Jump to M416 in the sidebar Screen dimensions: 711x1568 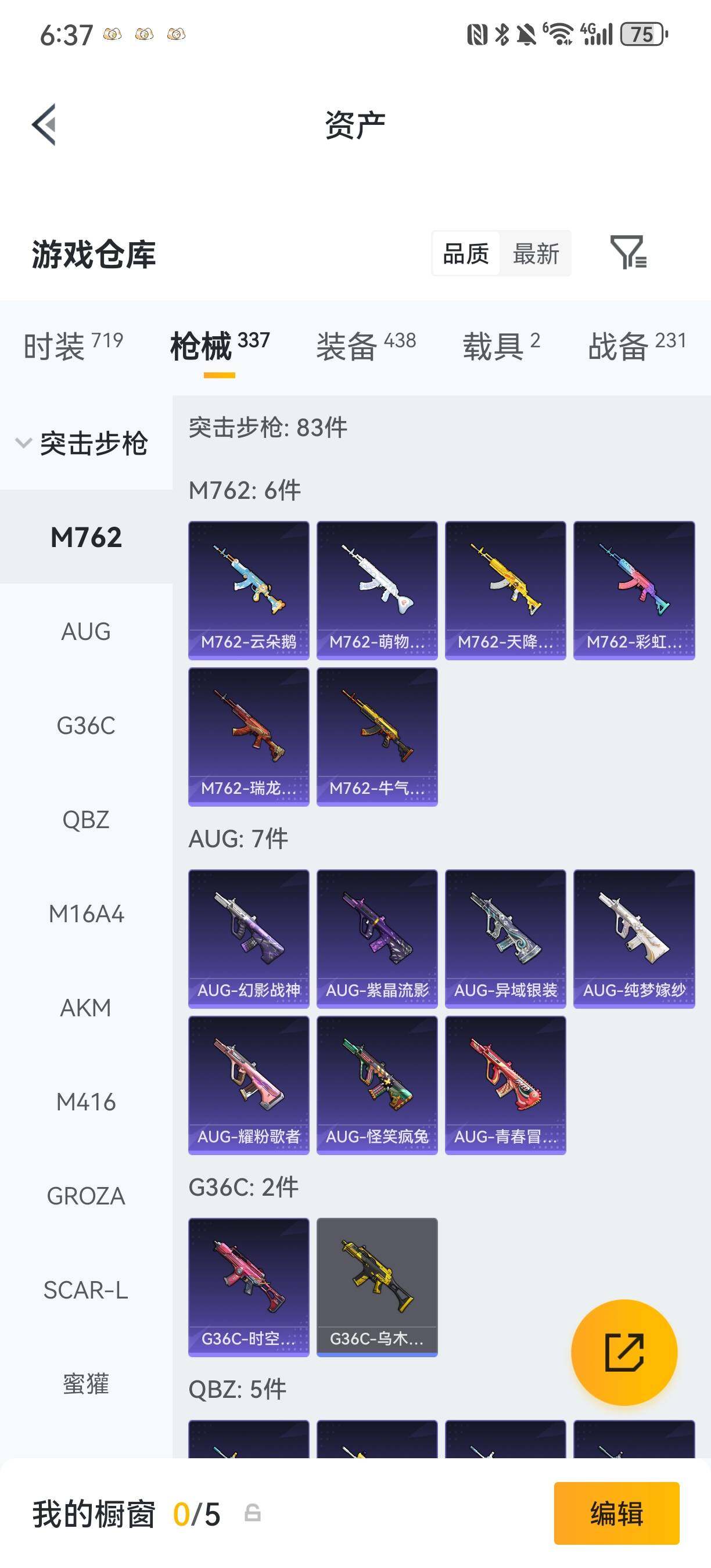(x=86, y=1102)
